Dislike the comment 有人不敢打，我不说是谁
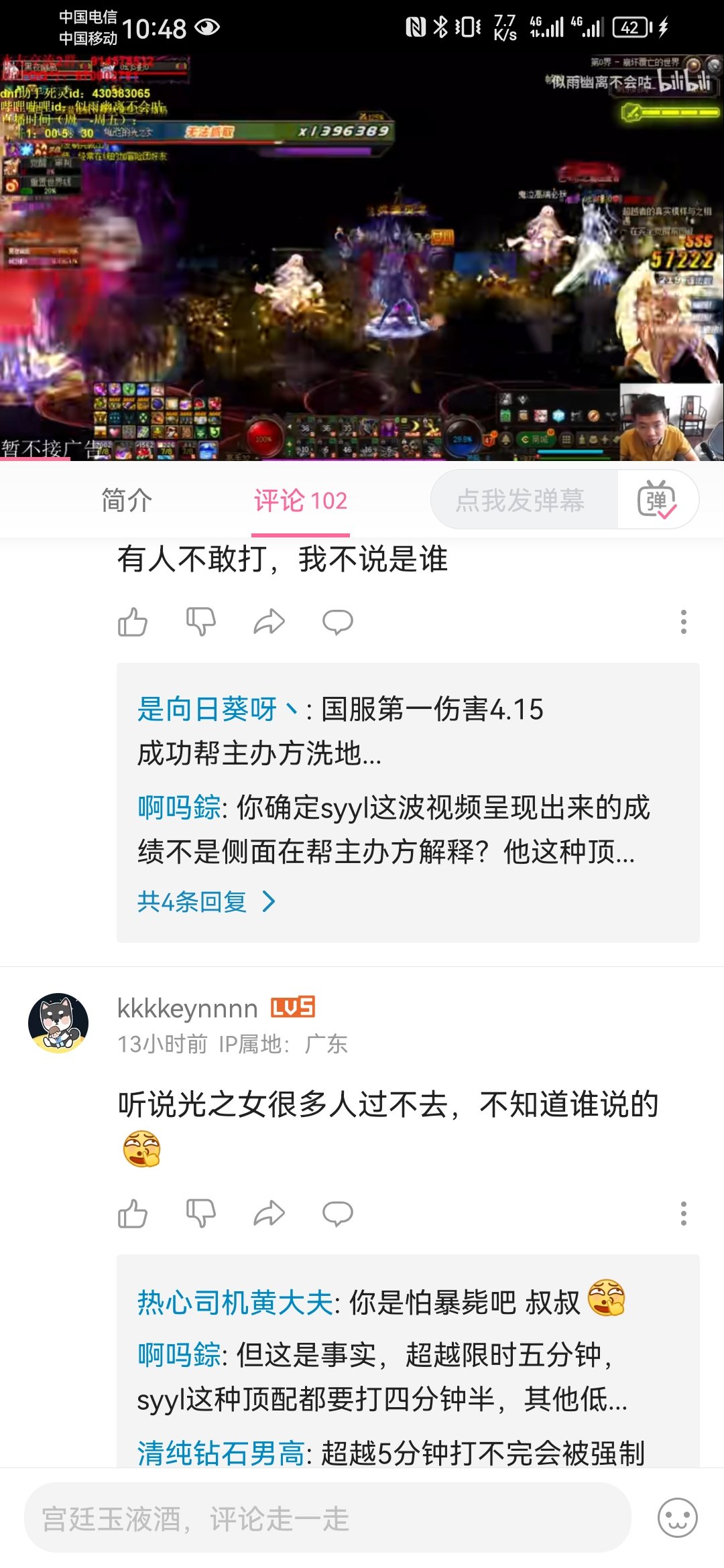This screenshot has height=1568, width=724. [201, 622]
